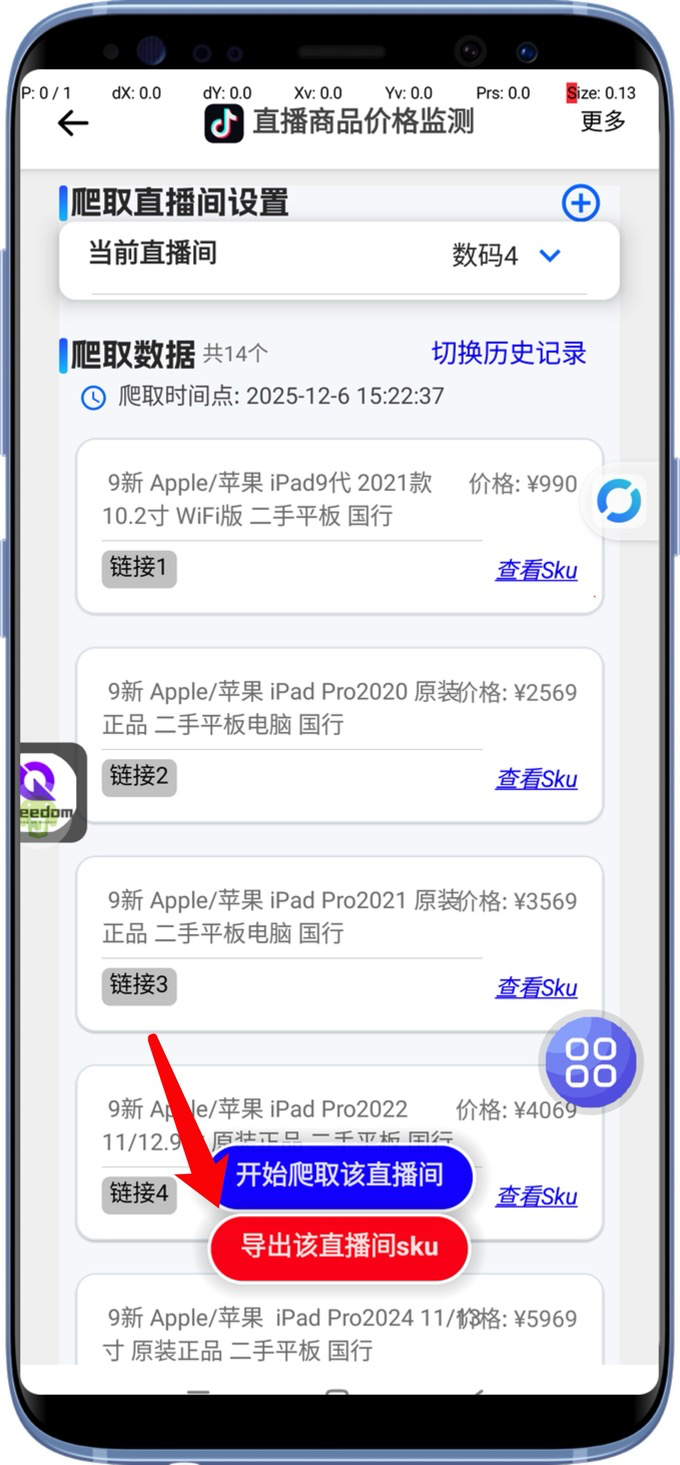Open 链接3 for iPad Pro2021
680x1465 pixels.
coord(139,986)
